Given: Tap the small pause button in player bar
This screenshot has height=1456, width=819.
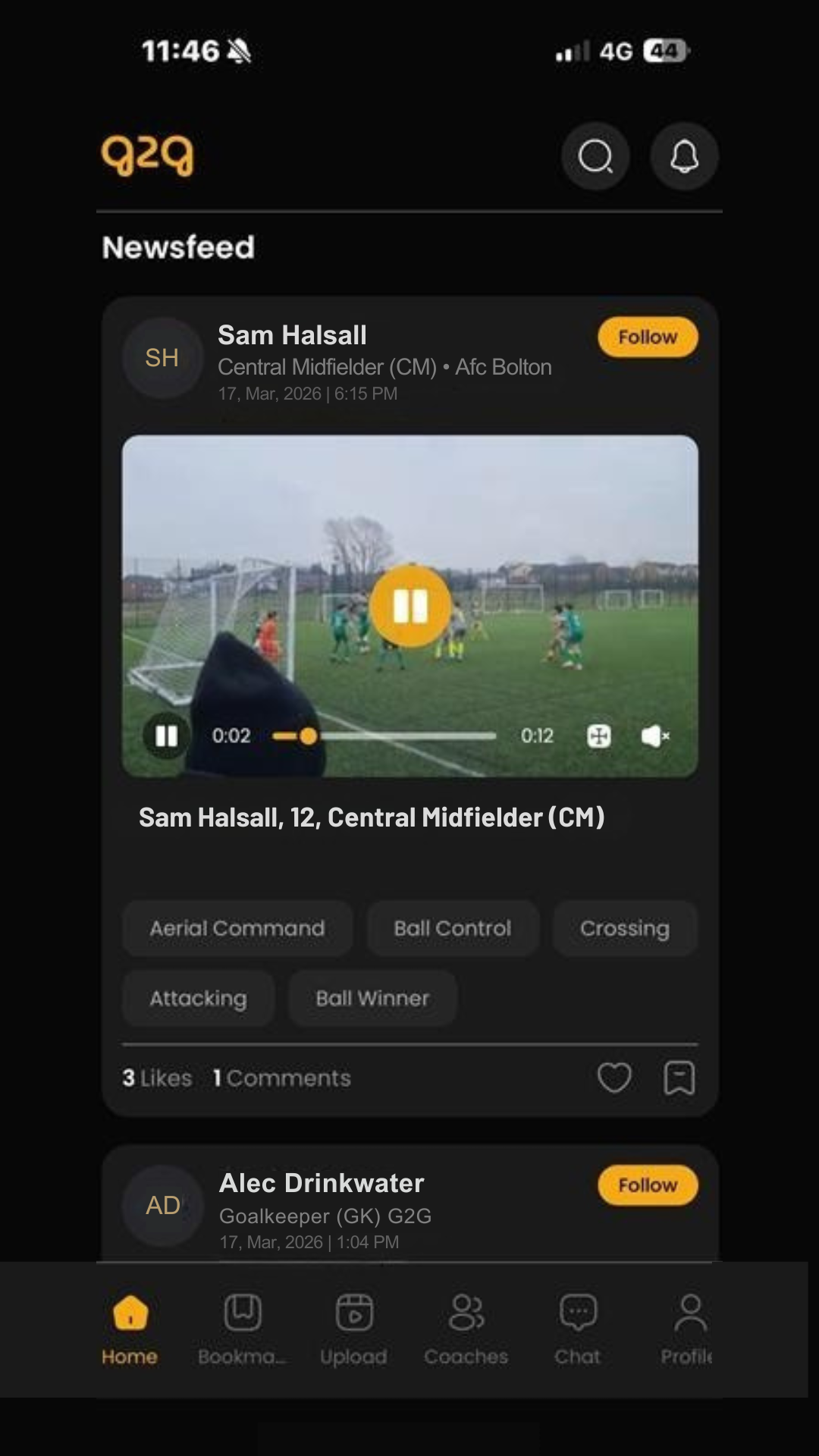Looking at the screenshot, I should point(166,736).
